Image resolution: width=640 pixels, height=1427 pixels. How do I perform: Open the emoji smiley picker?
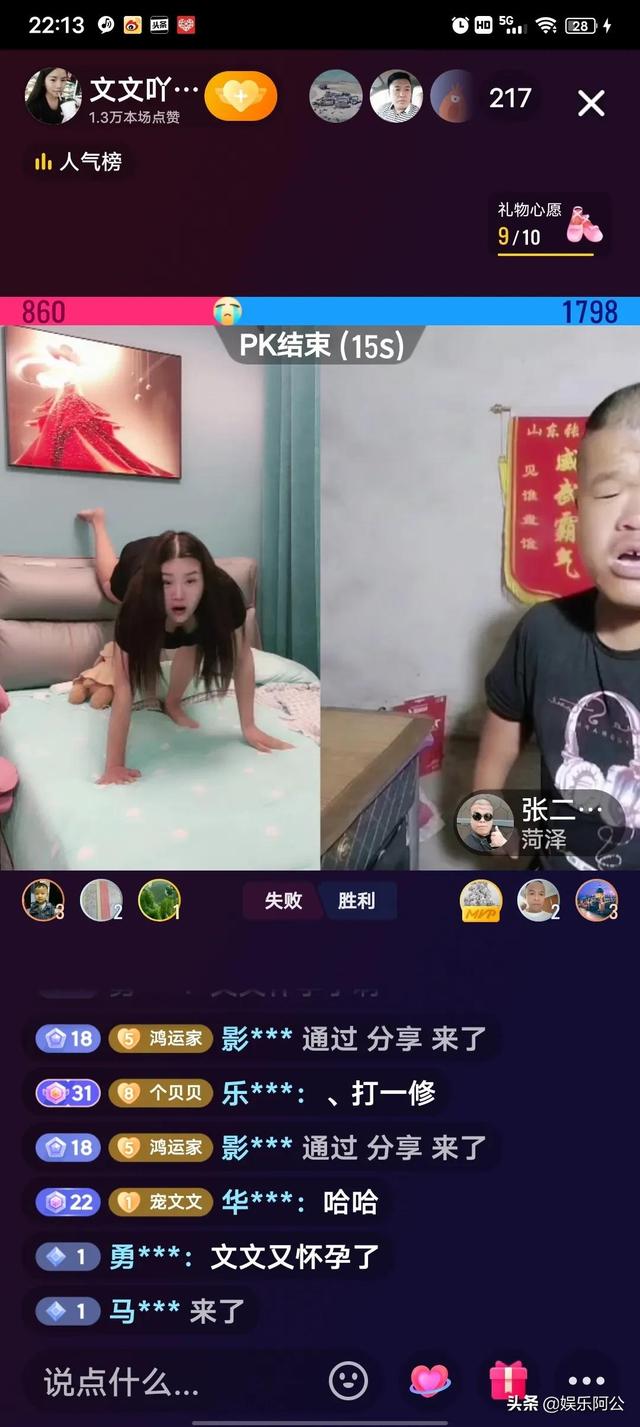(x=348, y=1381)
